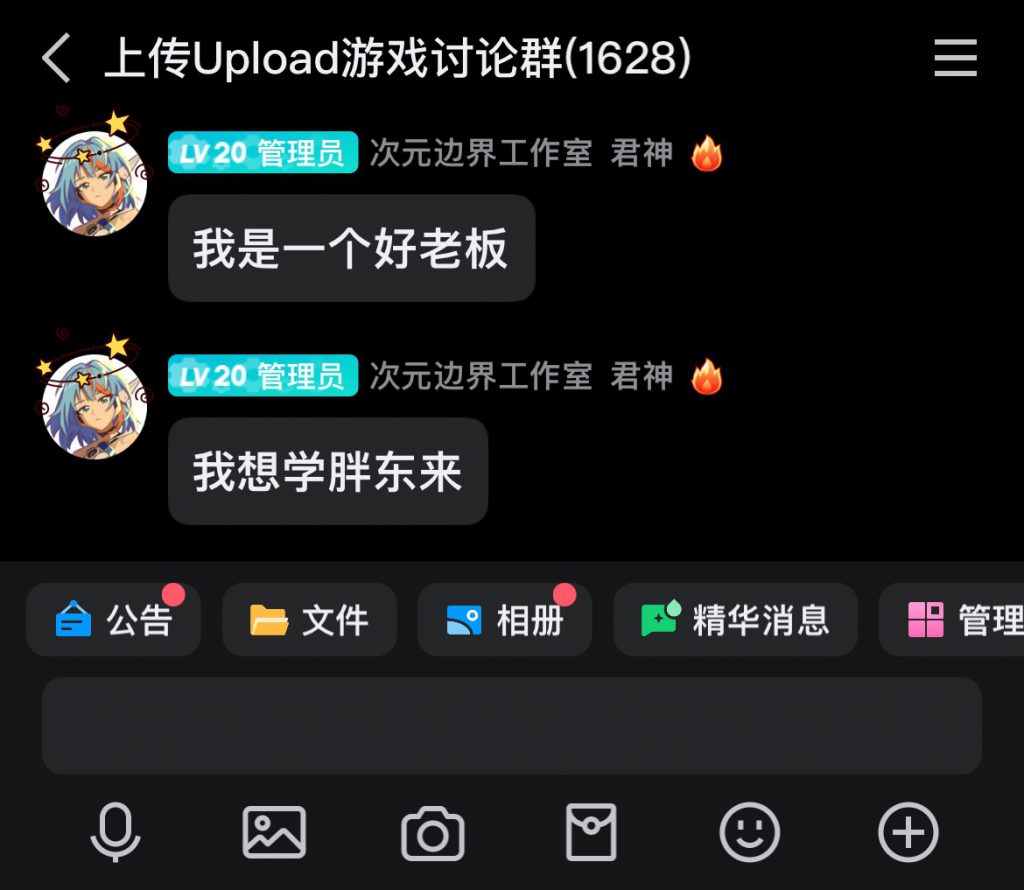Focus the message input field

(x=511, y=726)
